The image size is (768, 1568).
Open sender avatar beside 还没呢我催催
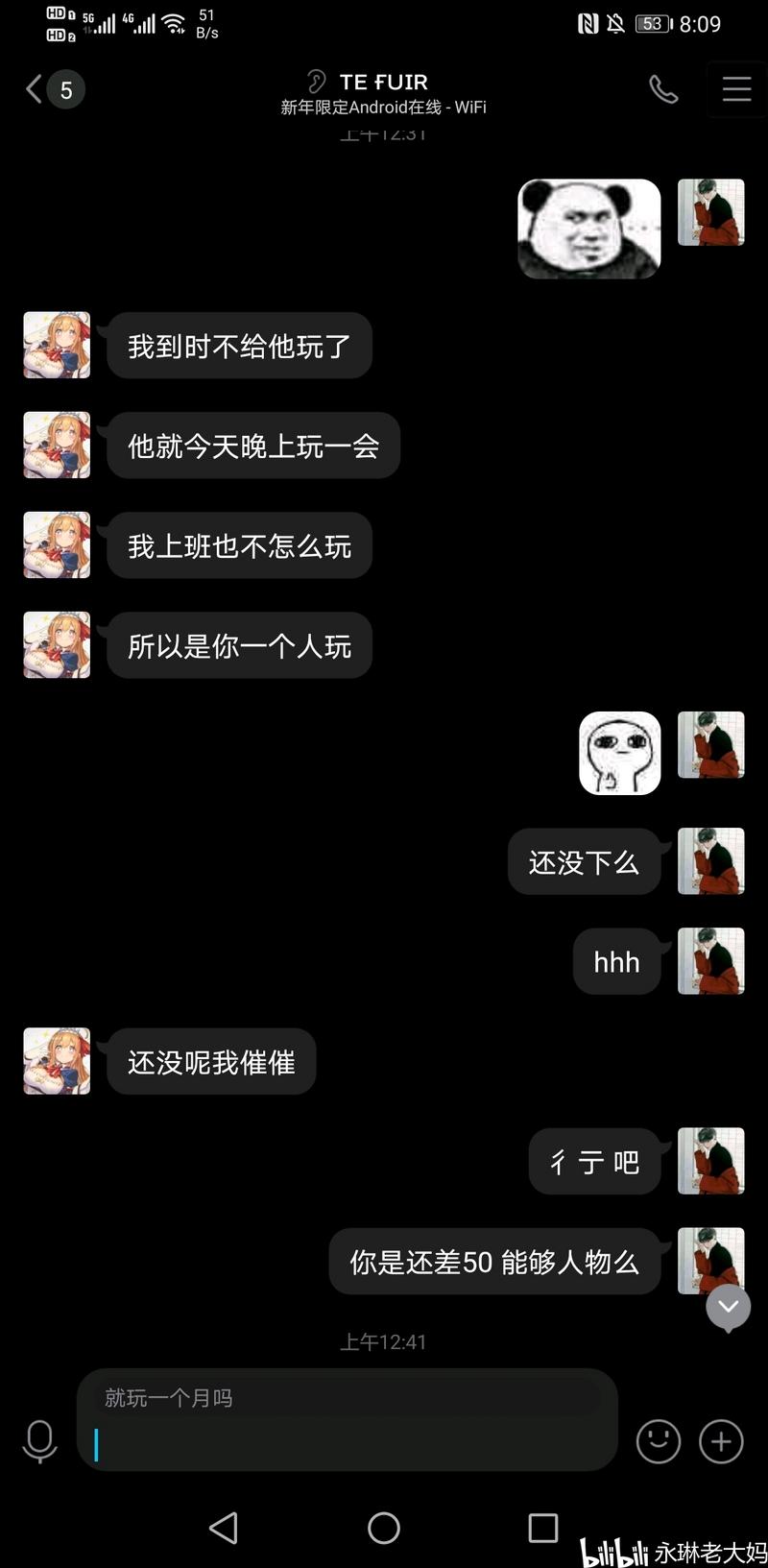(x=57, y=1061)
